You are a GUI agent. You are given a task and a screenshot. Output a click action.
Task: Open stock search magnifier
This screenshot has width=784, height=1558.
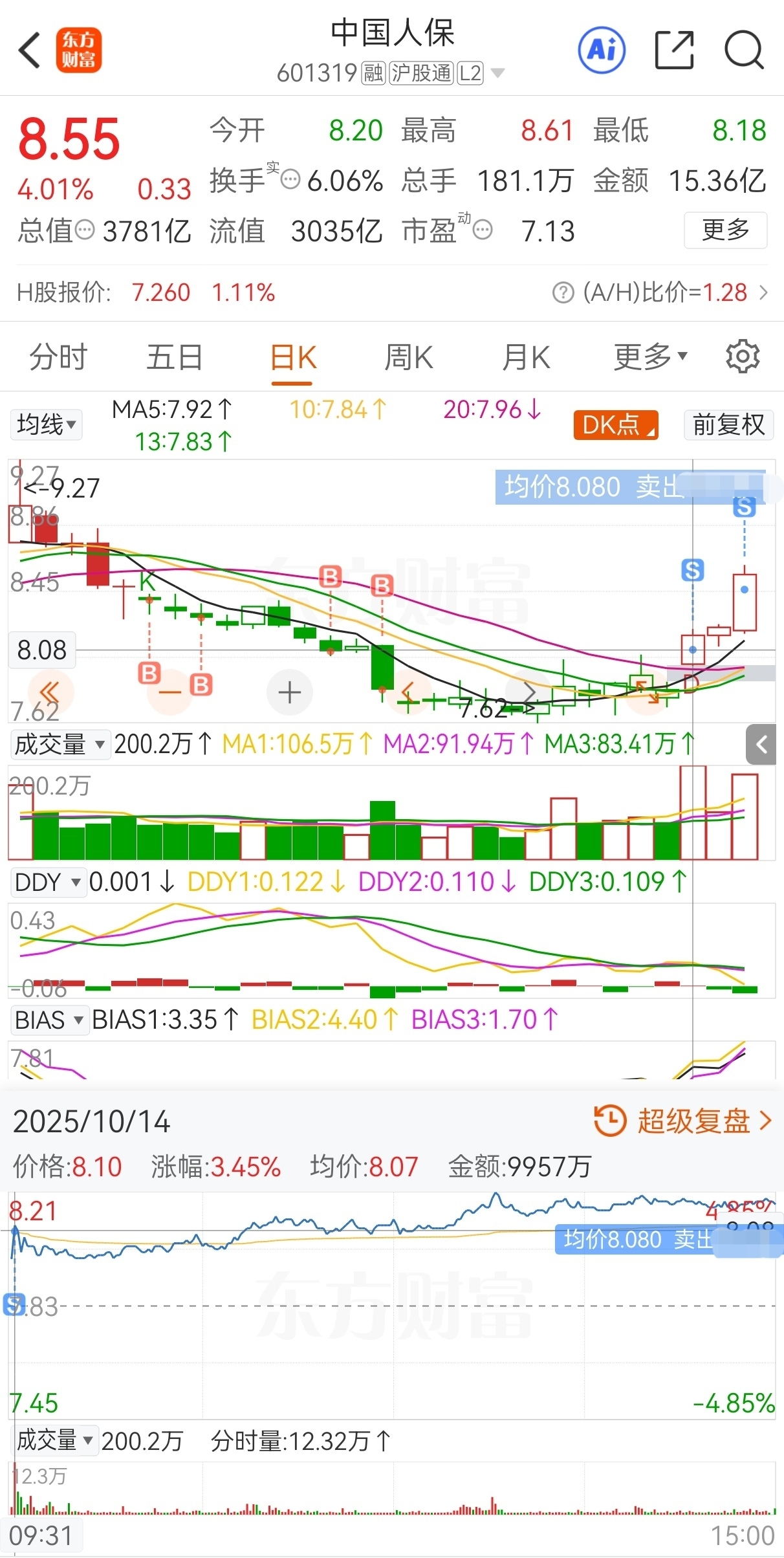tap(744, 50)
